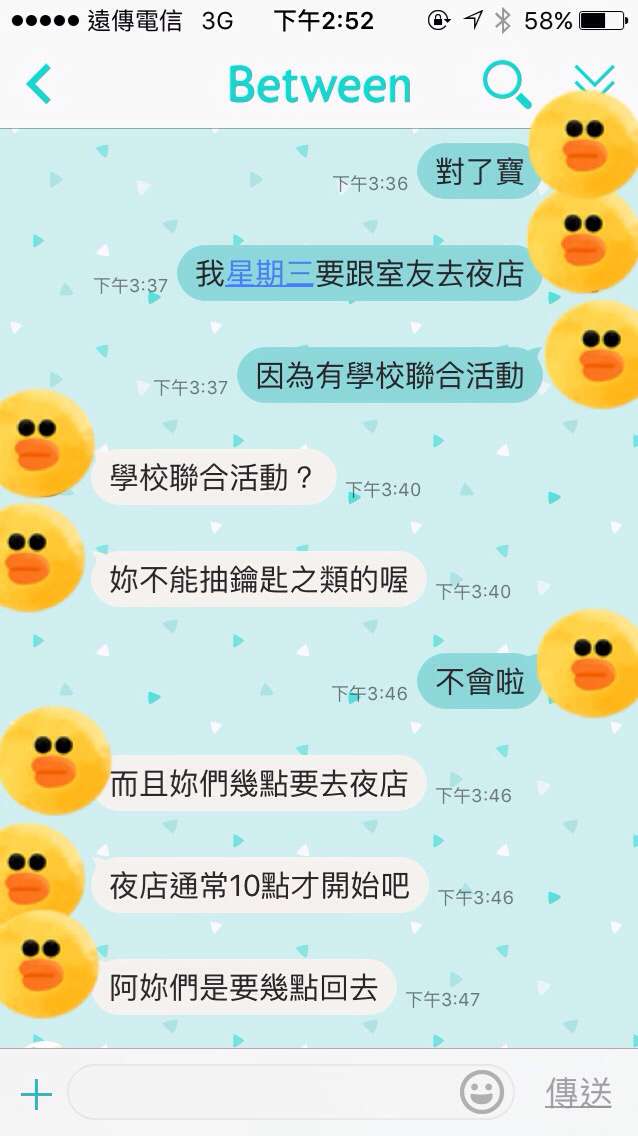Open the plus attachment menu
638x1136 pixels.
tap(36, 1094)
